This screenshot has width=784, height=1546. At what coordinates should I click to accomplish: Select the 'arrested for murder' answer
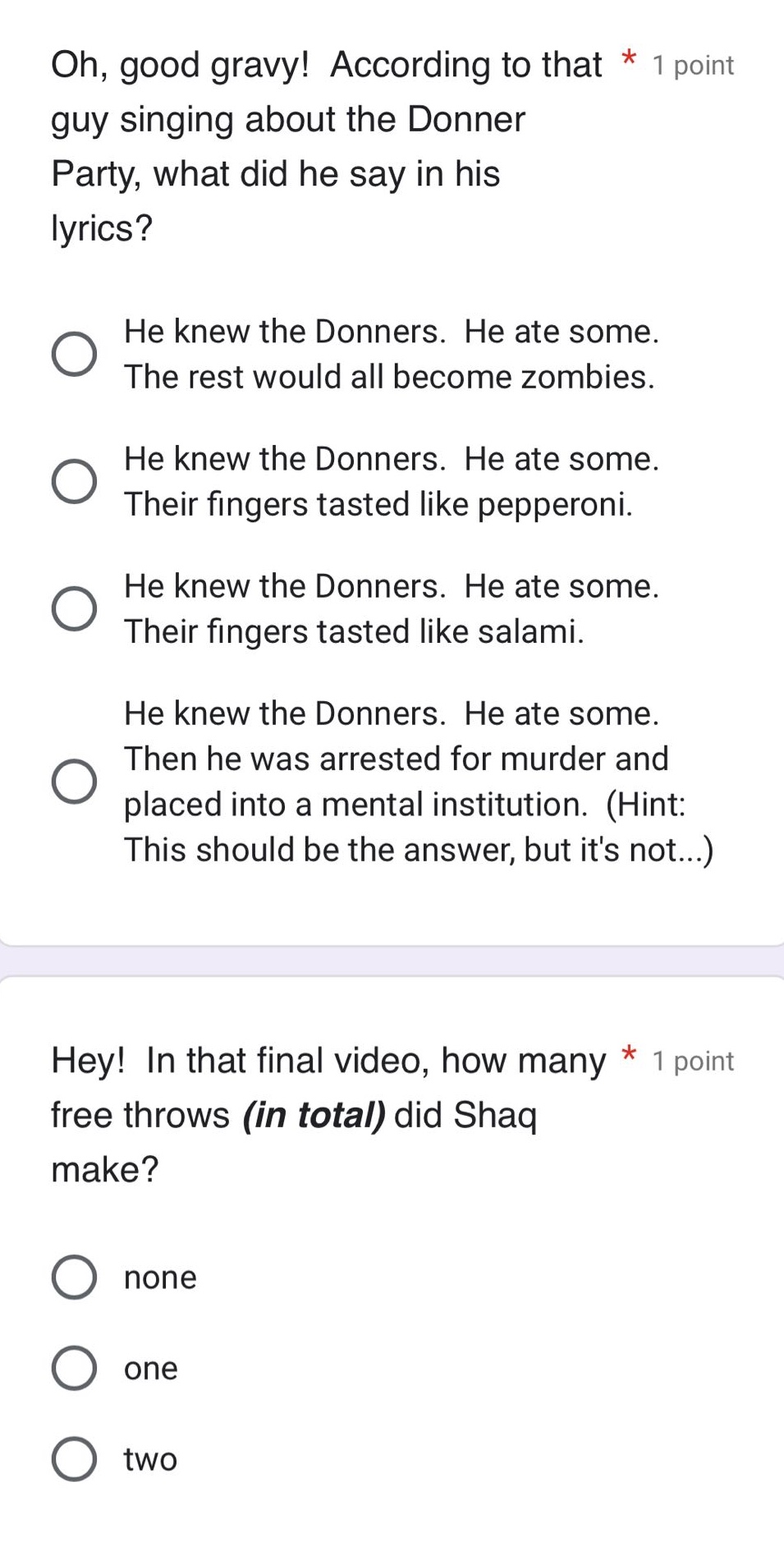click(74, 782)
